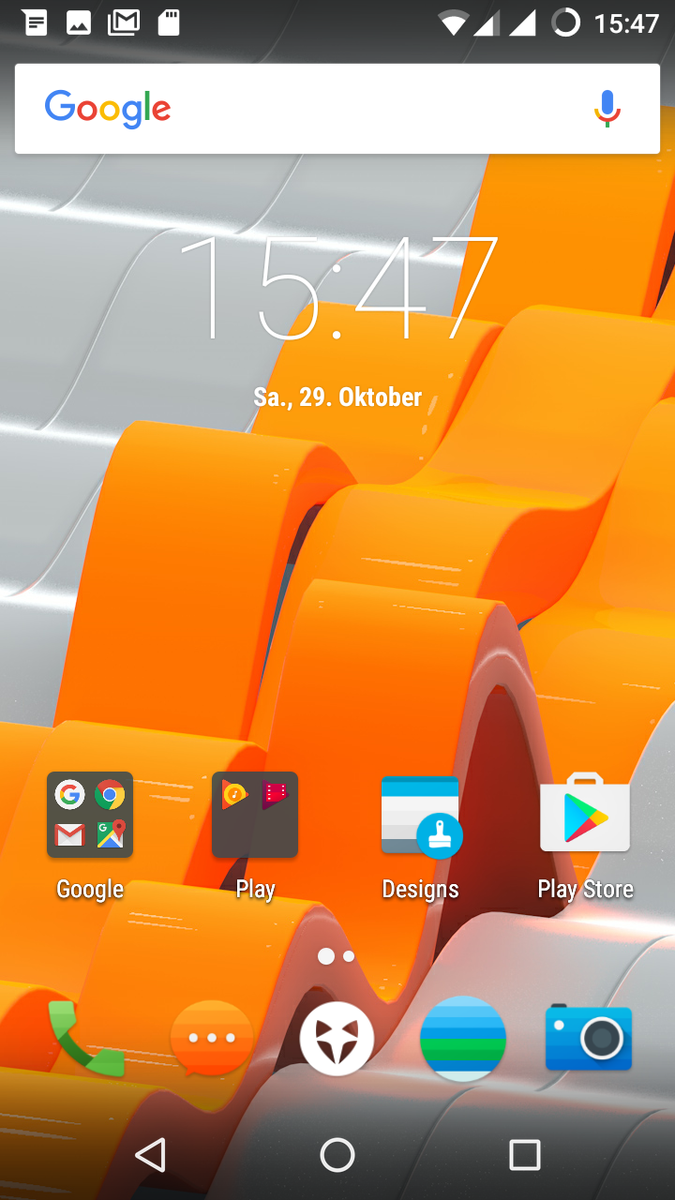The height and width of the screenshot is (1200, 675).
Task: Start voice search with the microphone icon
Action: [x=607, y=108]
